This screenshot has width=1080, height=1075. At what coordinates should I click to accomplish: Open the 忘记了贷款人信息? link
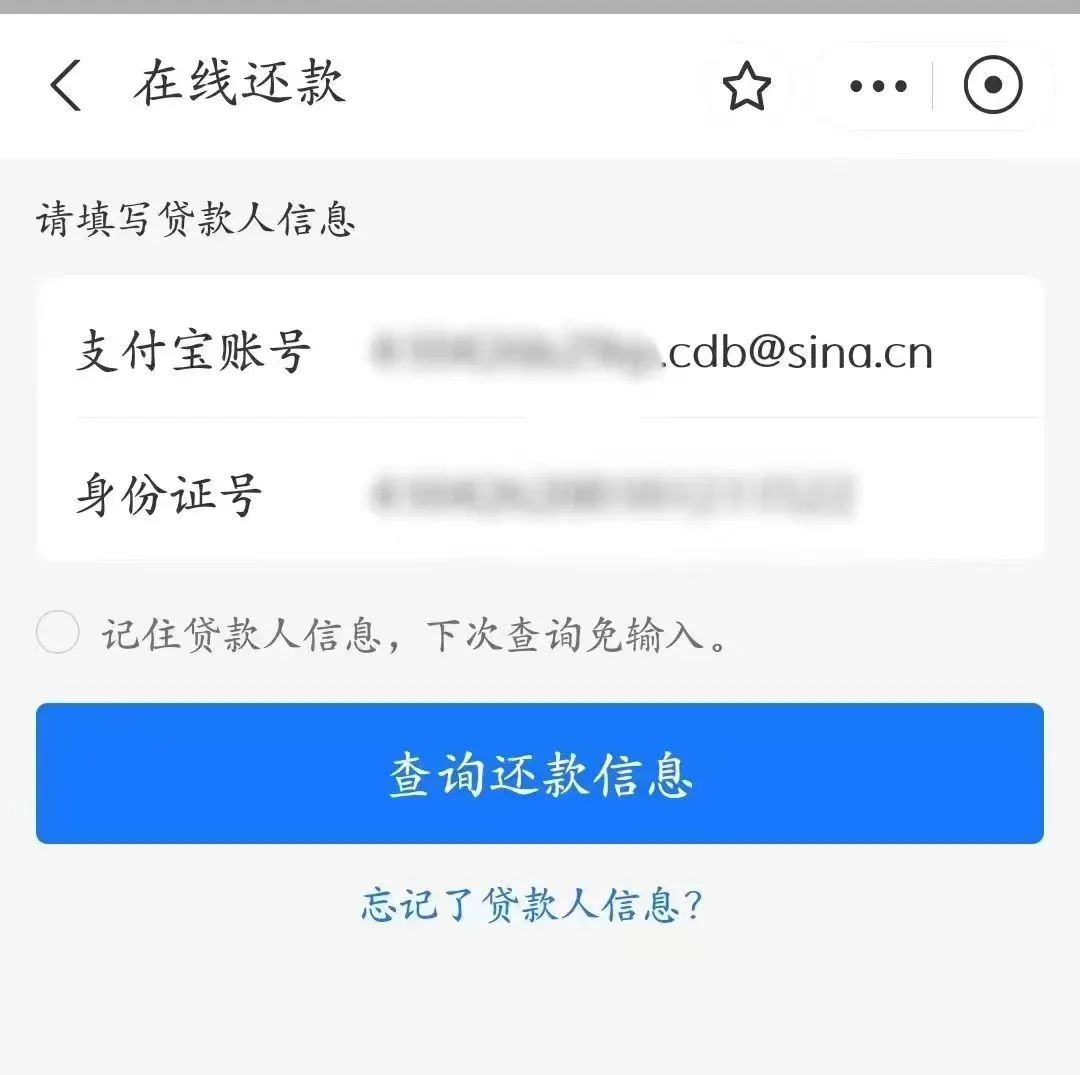532,905
